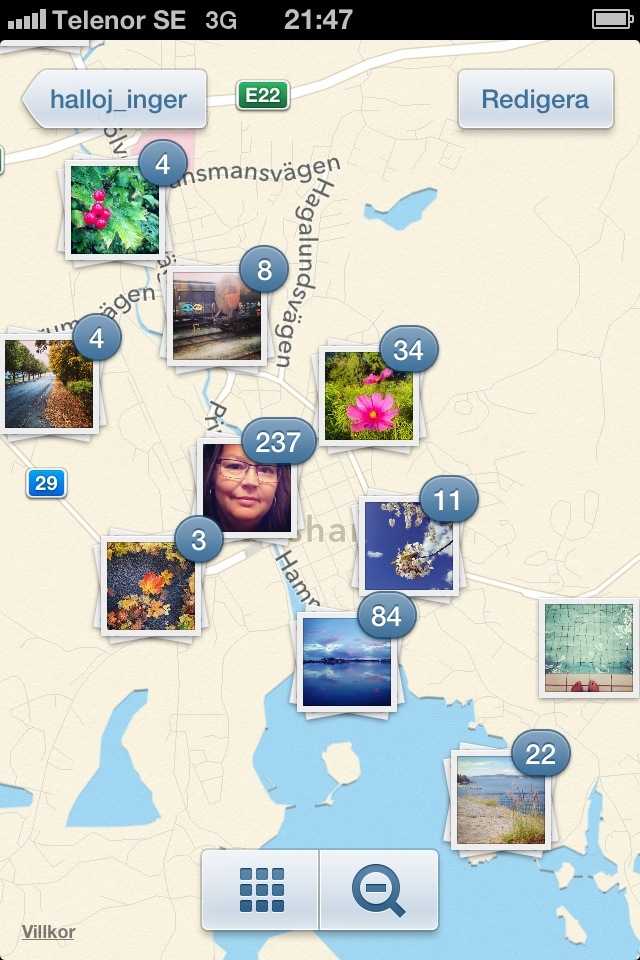
Task: Open the train photo stack with 8
Action: coord(217,315)
